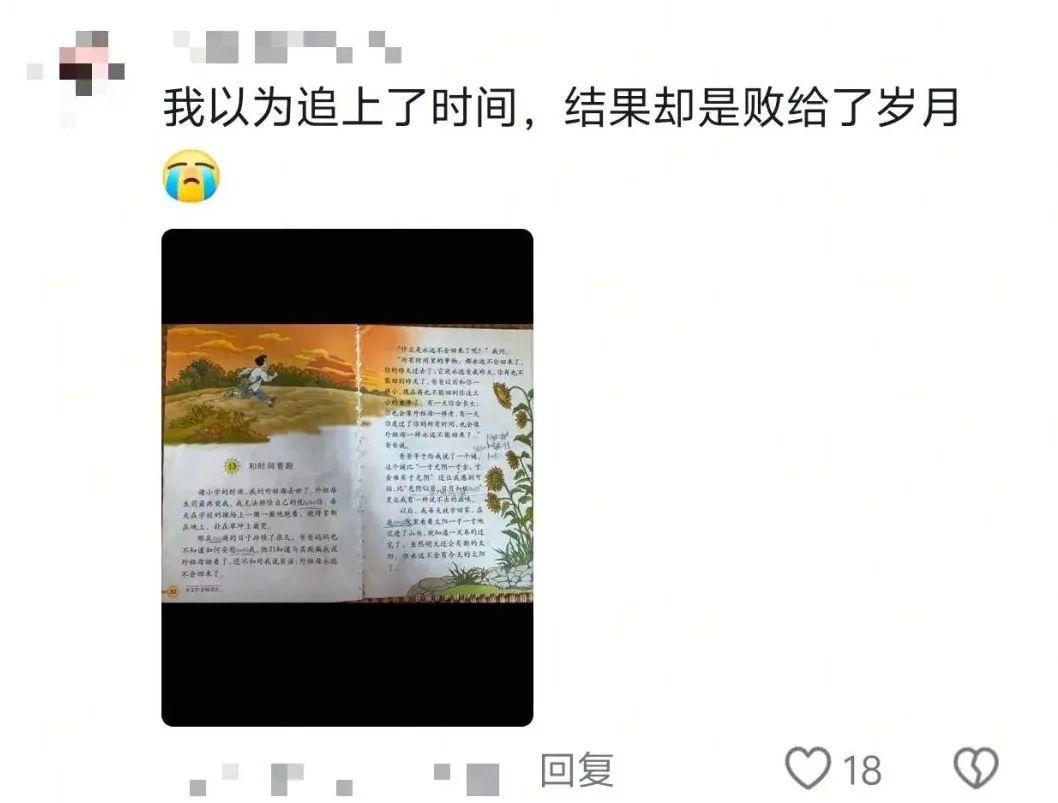Dislike this comment with the broken heart

pyautogui.click(x=975, y=769)
